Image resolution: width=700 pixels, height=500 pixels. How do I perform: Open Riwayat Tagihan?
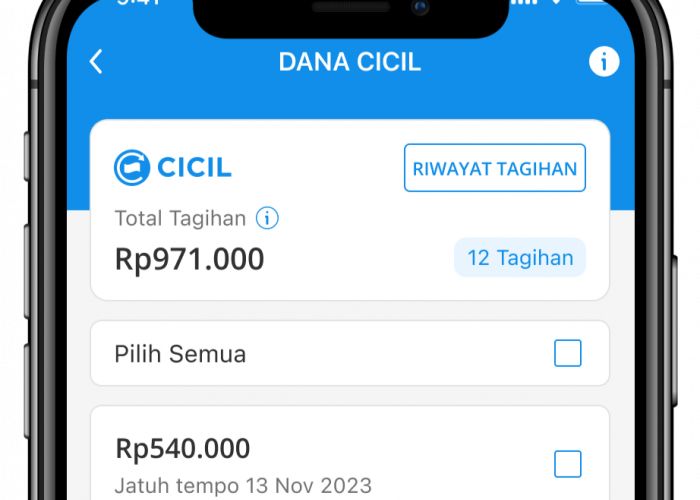click(x=494, y=168)
